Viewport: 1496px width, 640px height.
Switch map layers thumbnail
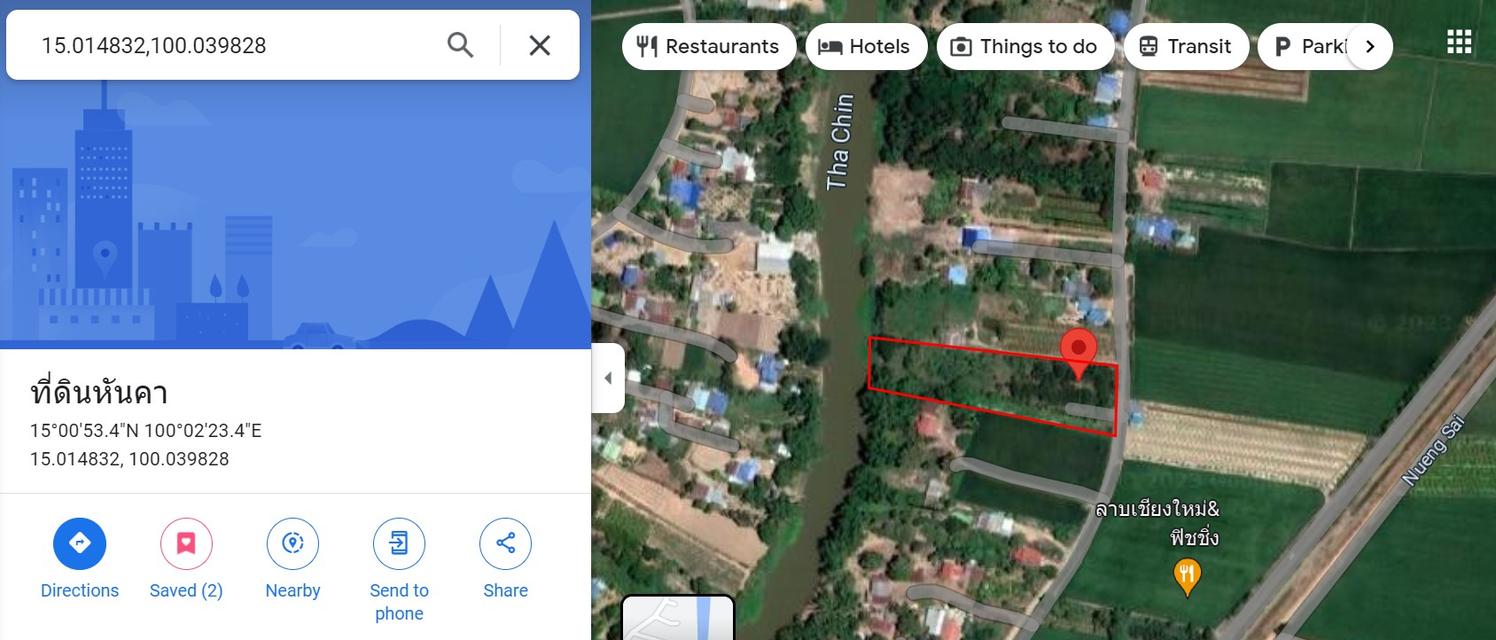click(x=678, y=618)
